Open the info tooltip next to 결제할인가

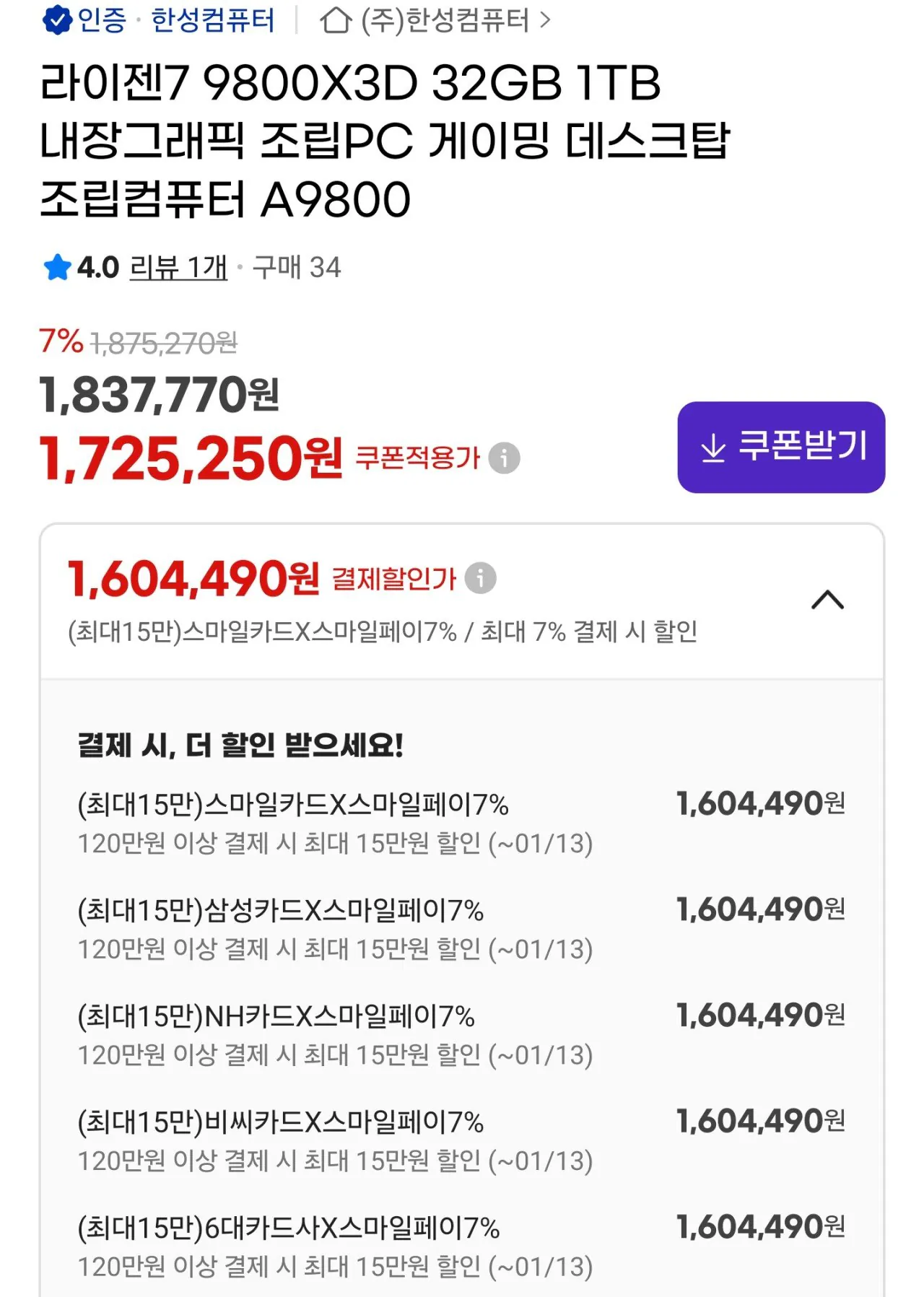click(480, 577)
